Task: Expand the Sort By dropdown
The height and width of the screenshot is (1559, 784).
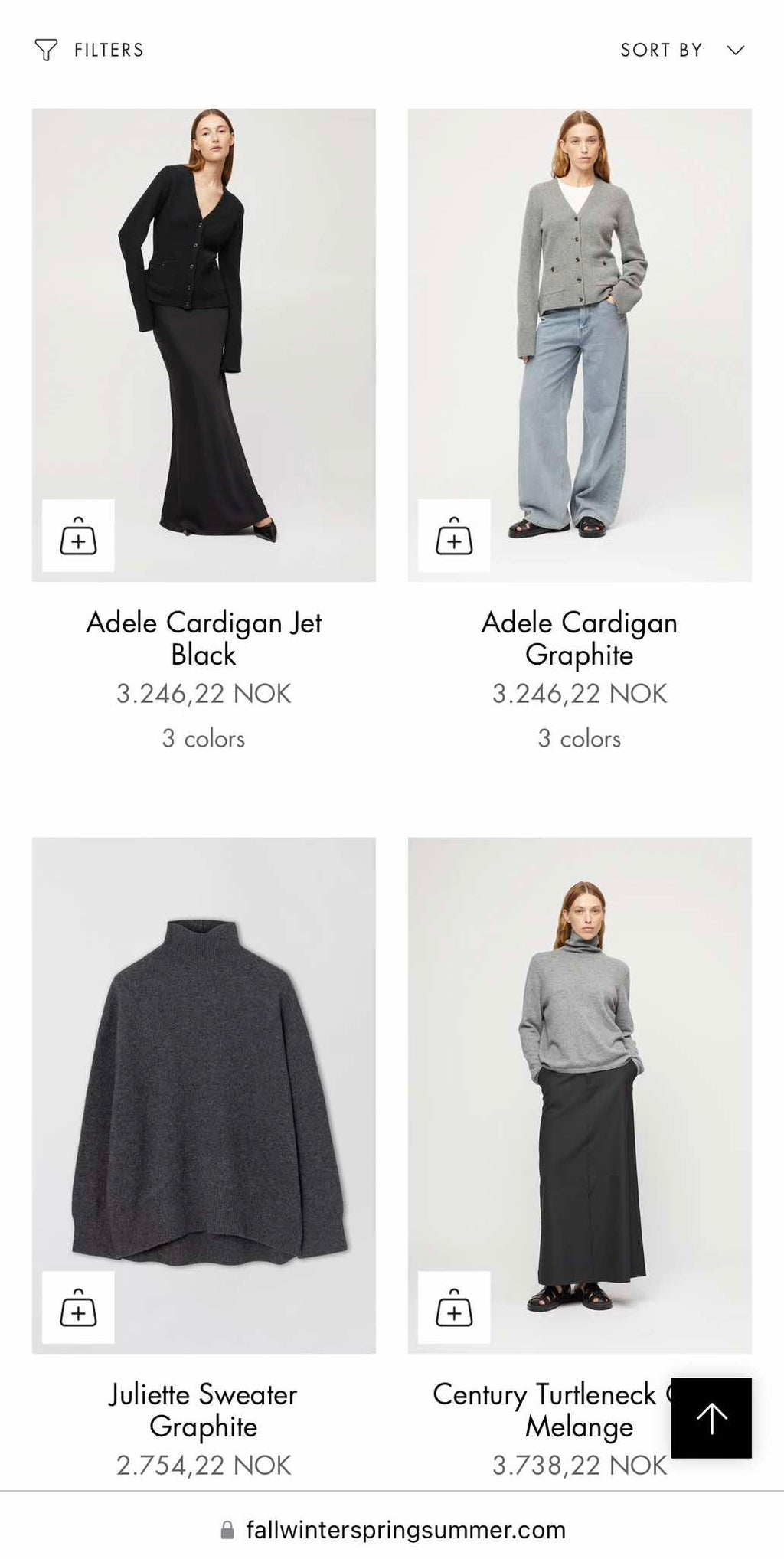Action: [682, 50]
